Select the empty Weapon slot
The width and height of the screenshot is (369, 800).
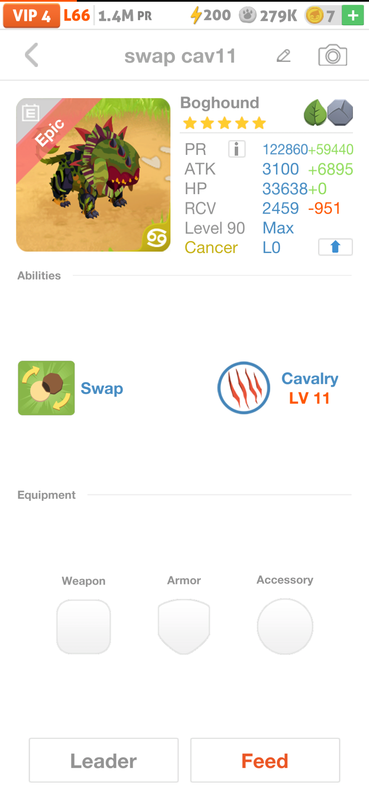pos(84,627)
